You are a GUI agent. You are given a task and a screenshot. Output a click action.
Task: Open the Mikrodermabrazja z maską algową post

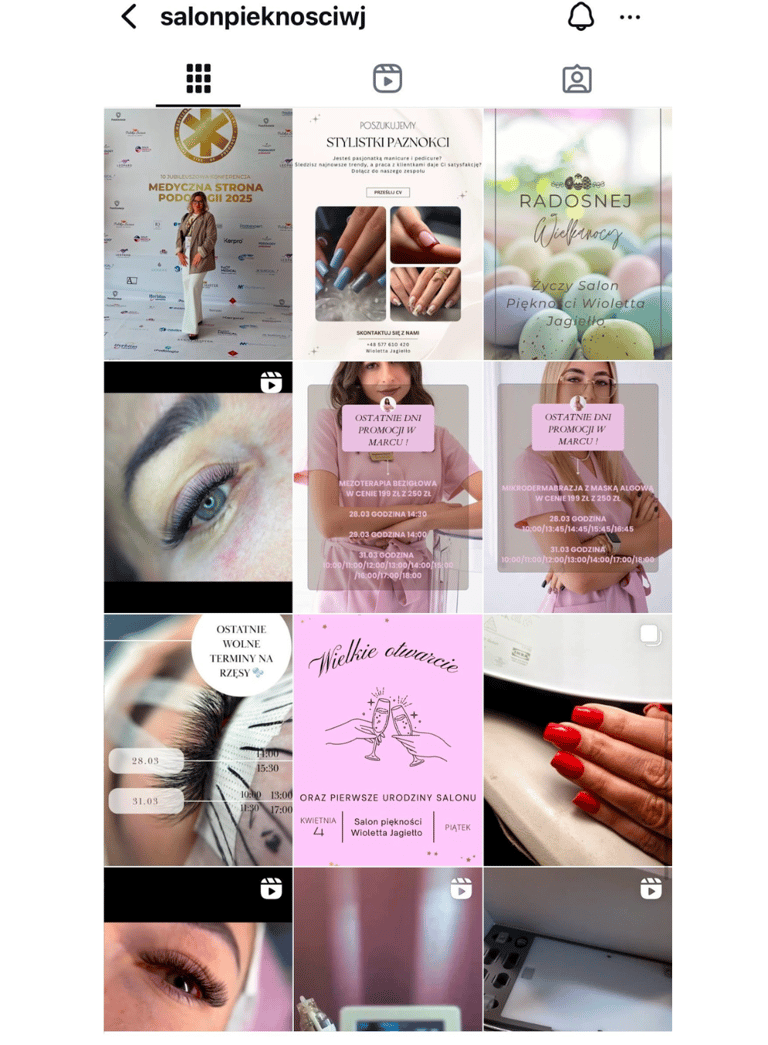coord(578,487)
